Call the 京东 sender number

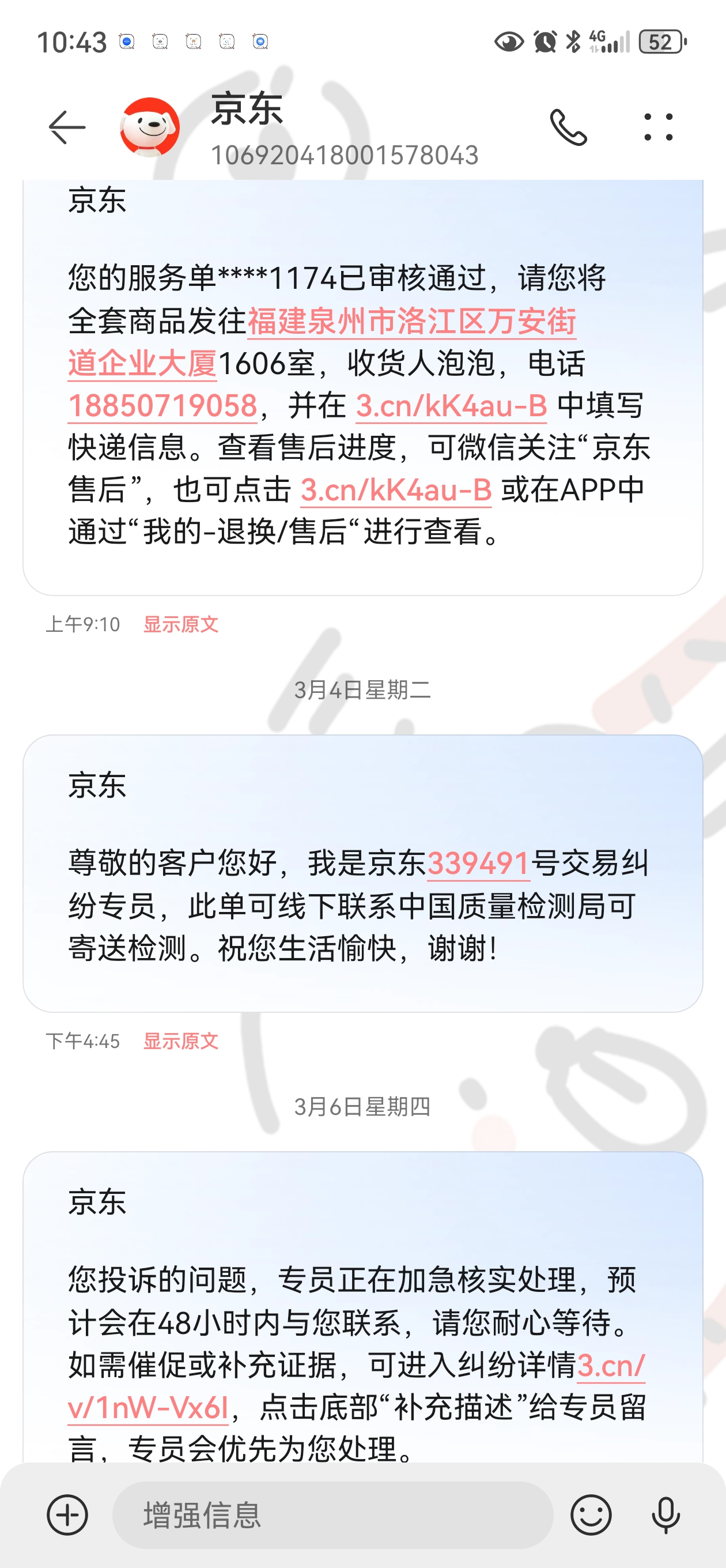[568, 127]
